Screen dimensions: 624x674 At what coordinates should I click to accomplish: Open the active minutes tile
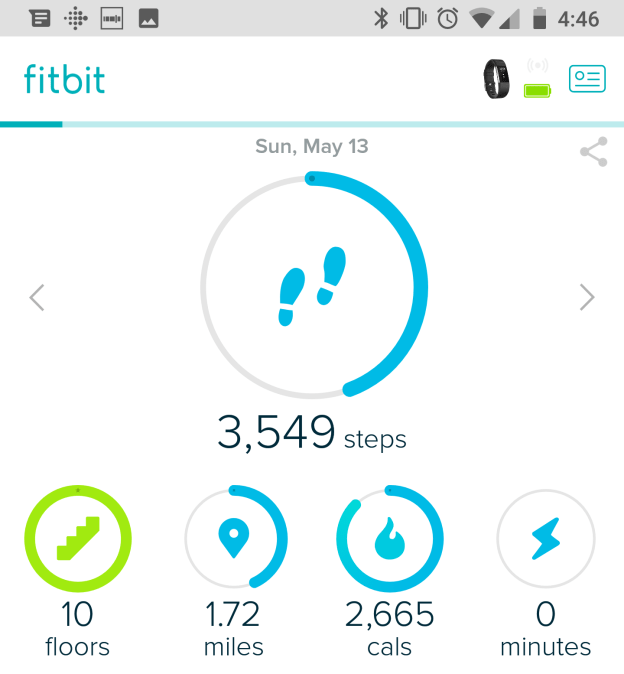pyautogui.click(x=546, y=540)
